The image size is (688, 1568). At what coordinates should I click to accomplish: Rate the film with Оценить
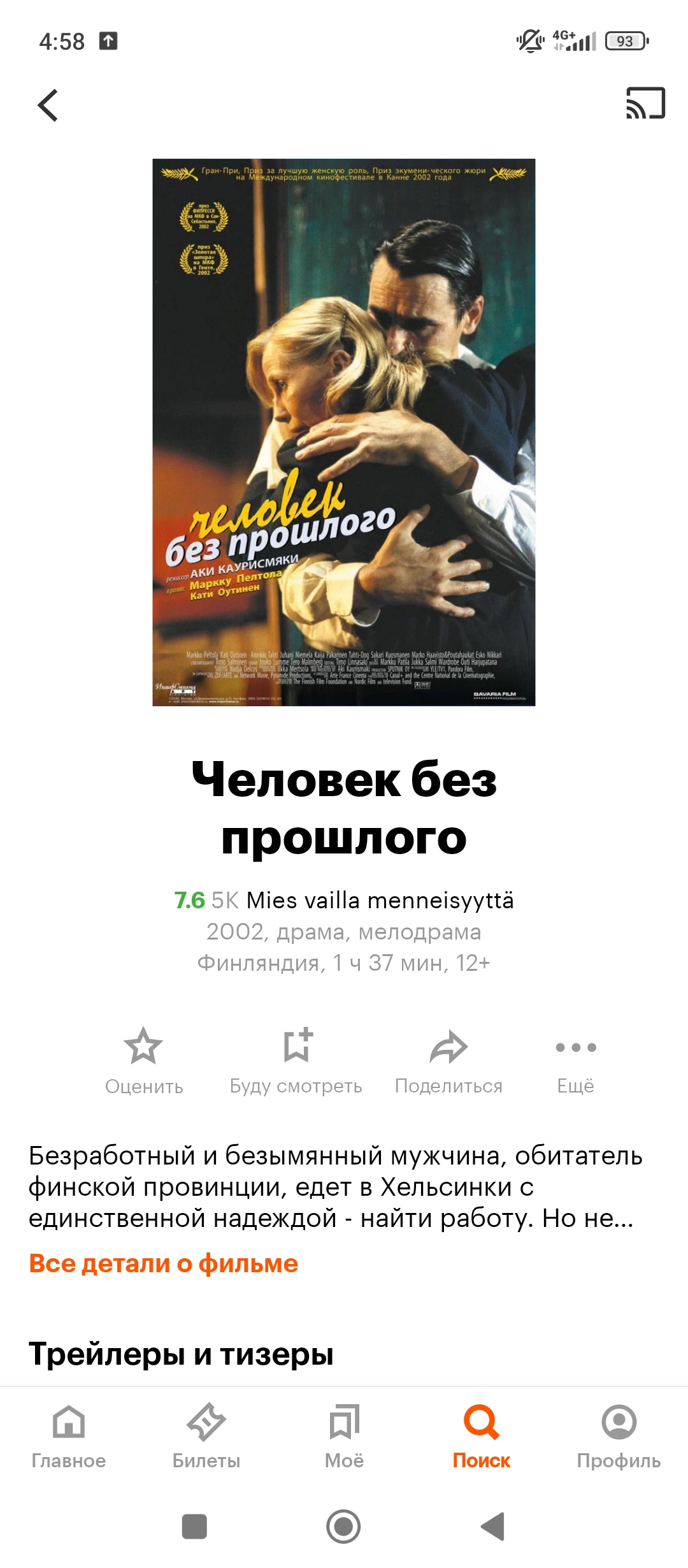click(x=144, y=1061)
